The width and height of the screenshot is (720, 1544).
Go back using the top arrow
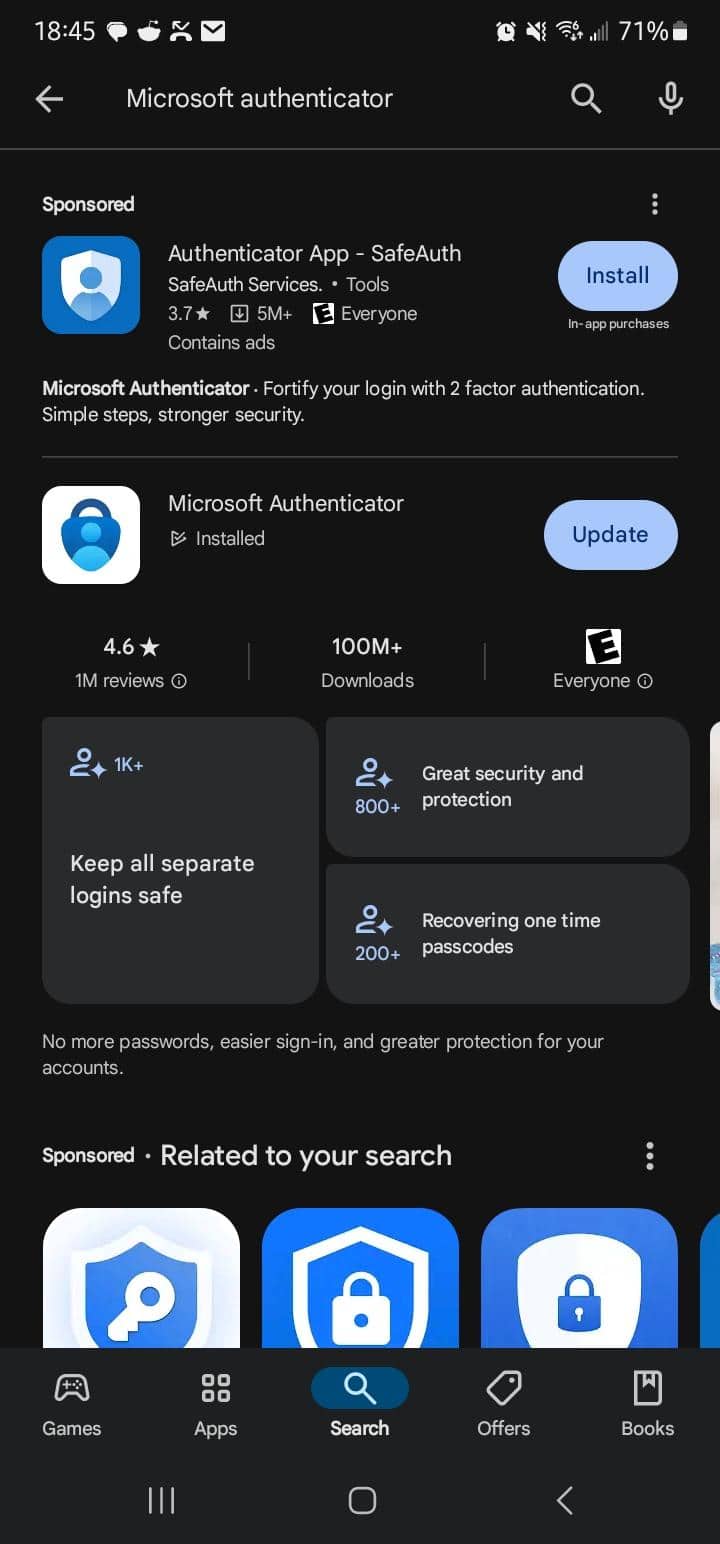(49, 98)
